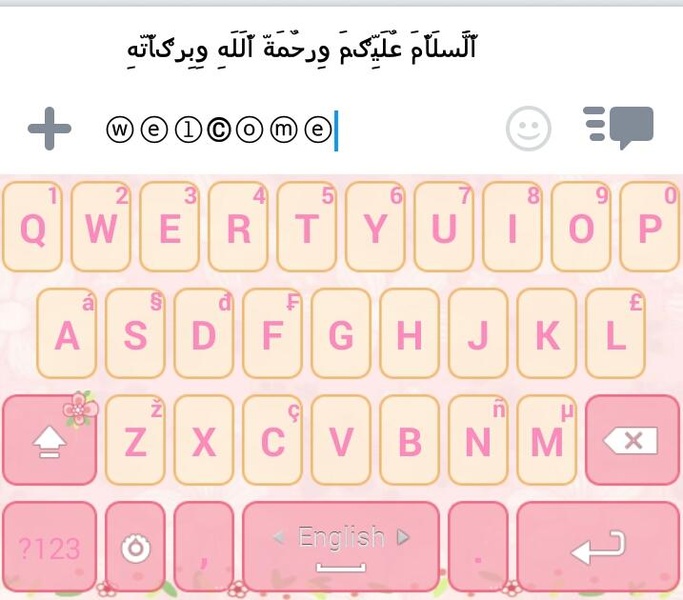Screen dimensions: 683x600
Task: Tap the period key
Action: point(478,547)
